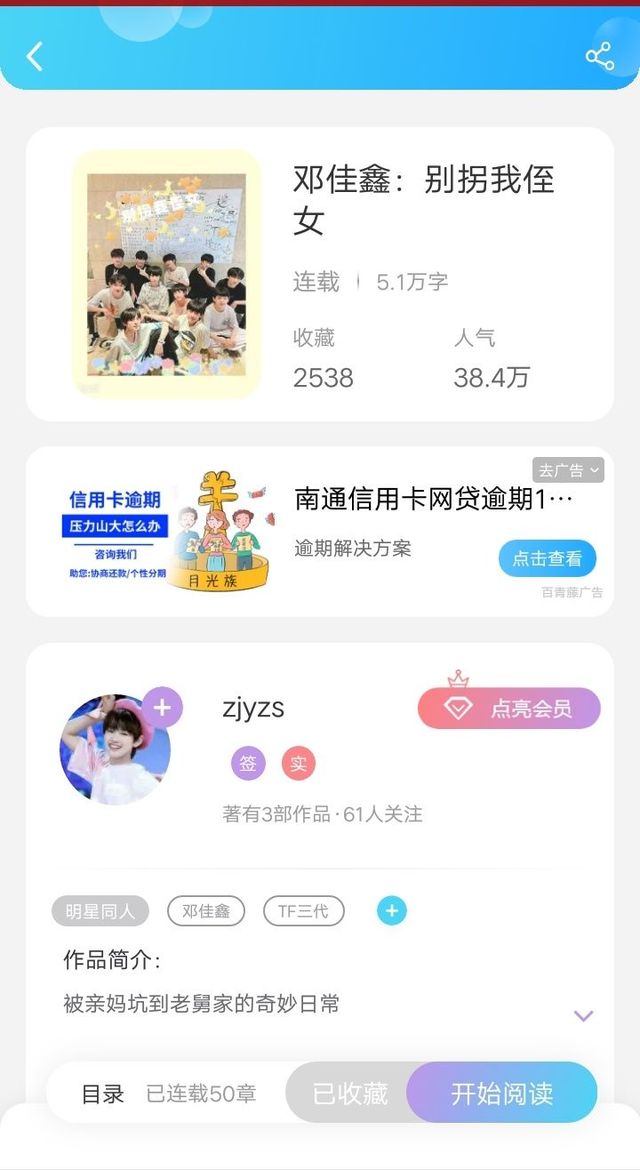Tap 开始阅读 to start reading
The height and width of the screenshot is (1170, 640).
(502, 1093)
